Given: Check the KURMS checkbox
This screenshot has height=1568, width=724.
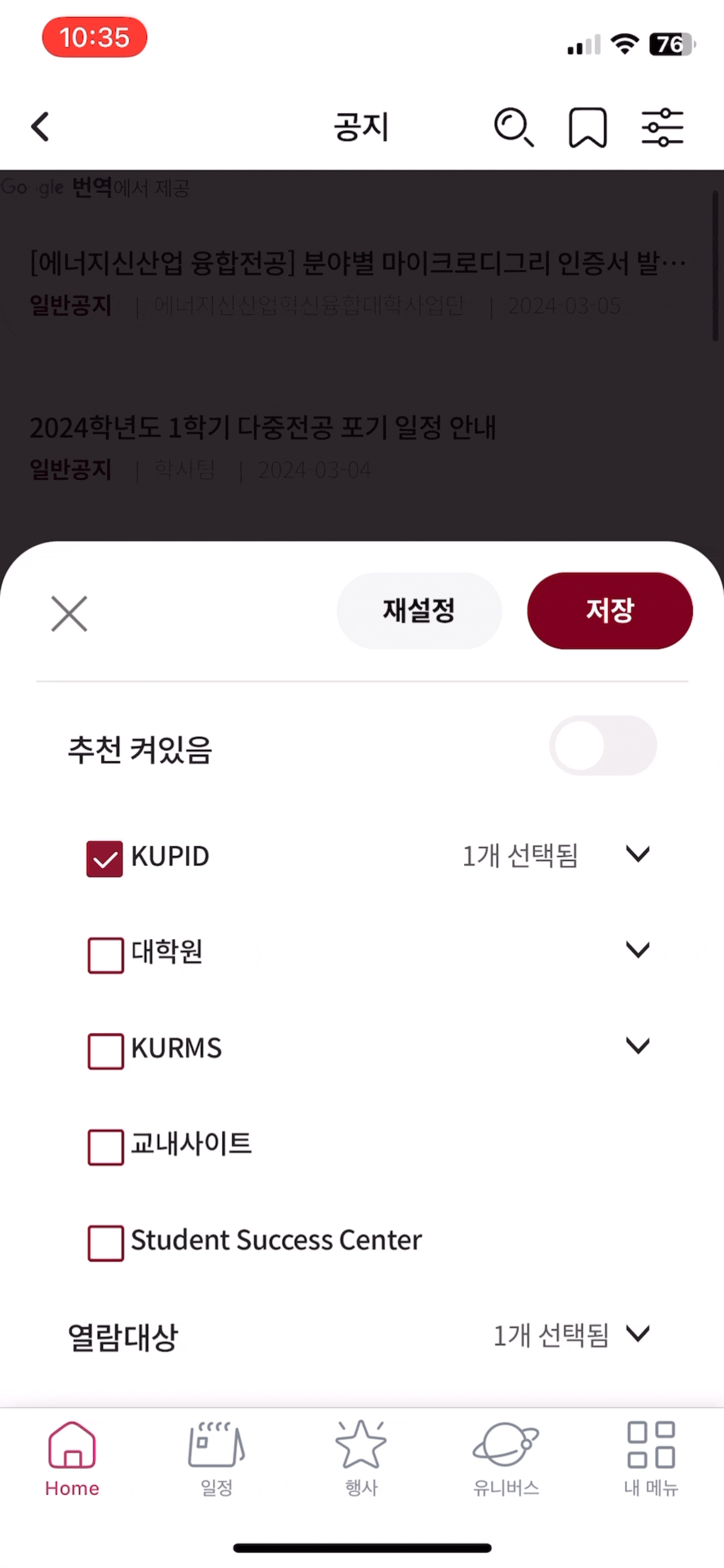Looking at the screenshot, I should click(105, 1051).
